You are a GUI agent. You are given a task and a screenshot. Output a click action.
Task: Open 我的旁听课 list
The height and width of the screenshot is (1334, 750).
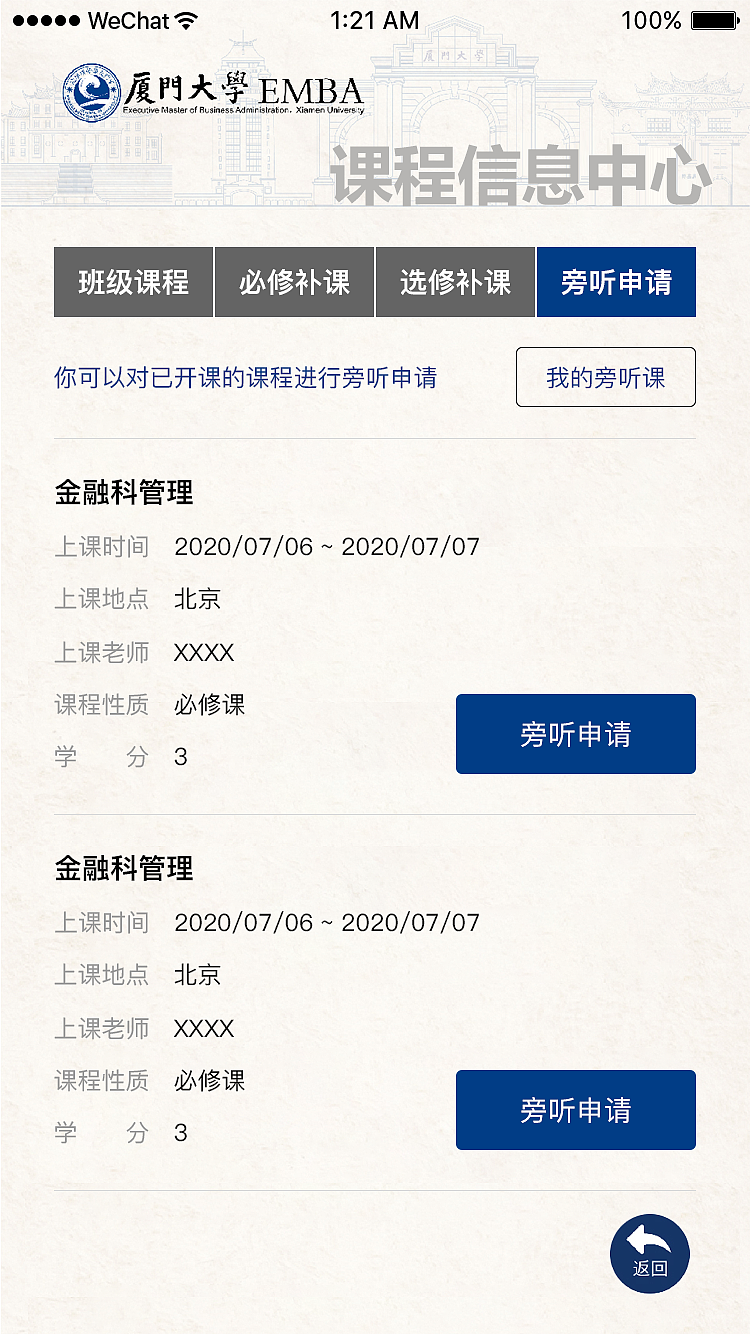click(606, 377)
